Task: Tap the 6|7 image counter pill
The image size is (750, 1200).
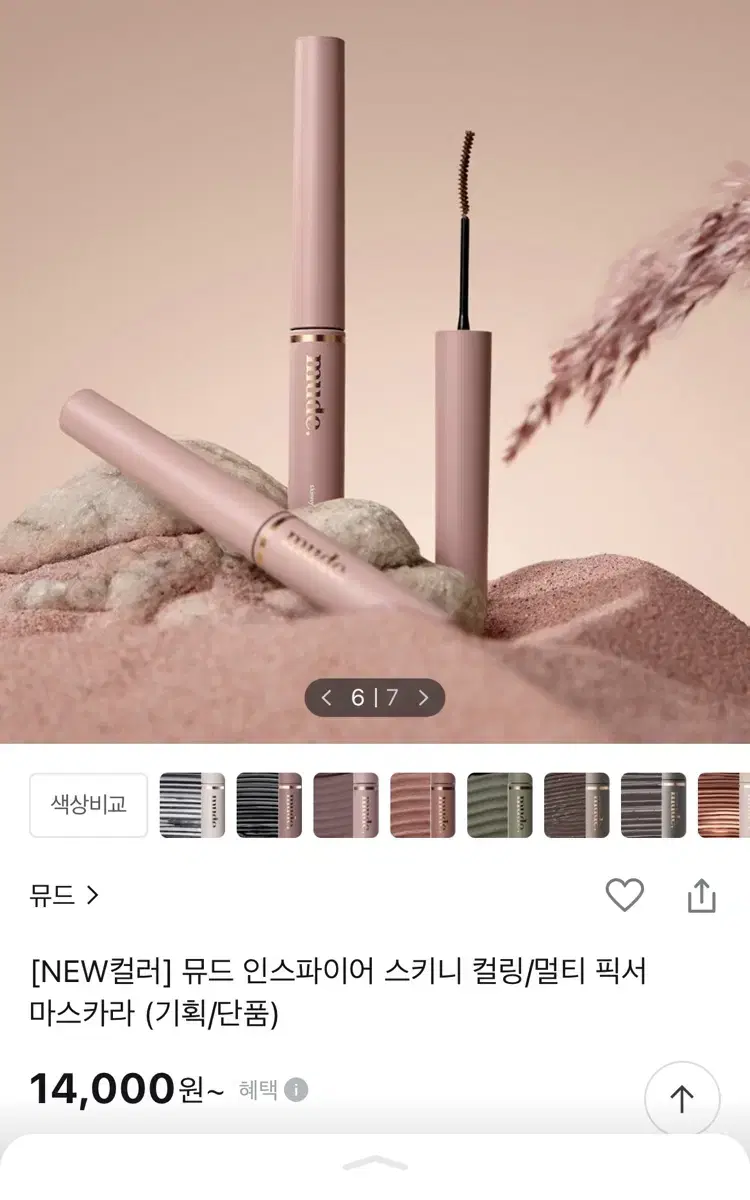Action: click(x=375, y=698)
